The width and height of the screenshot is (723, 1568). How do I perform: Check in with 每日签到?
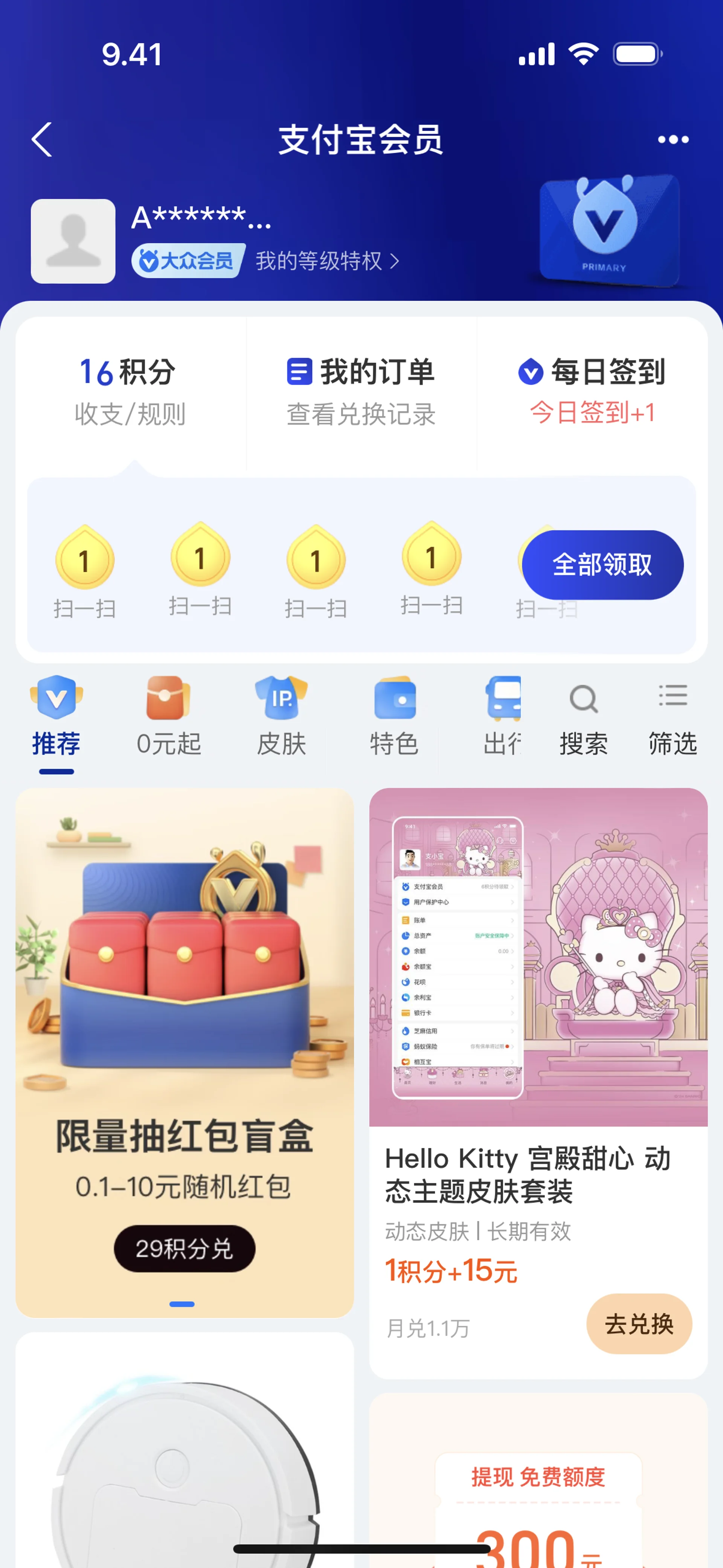[x=592, y=391]
